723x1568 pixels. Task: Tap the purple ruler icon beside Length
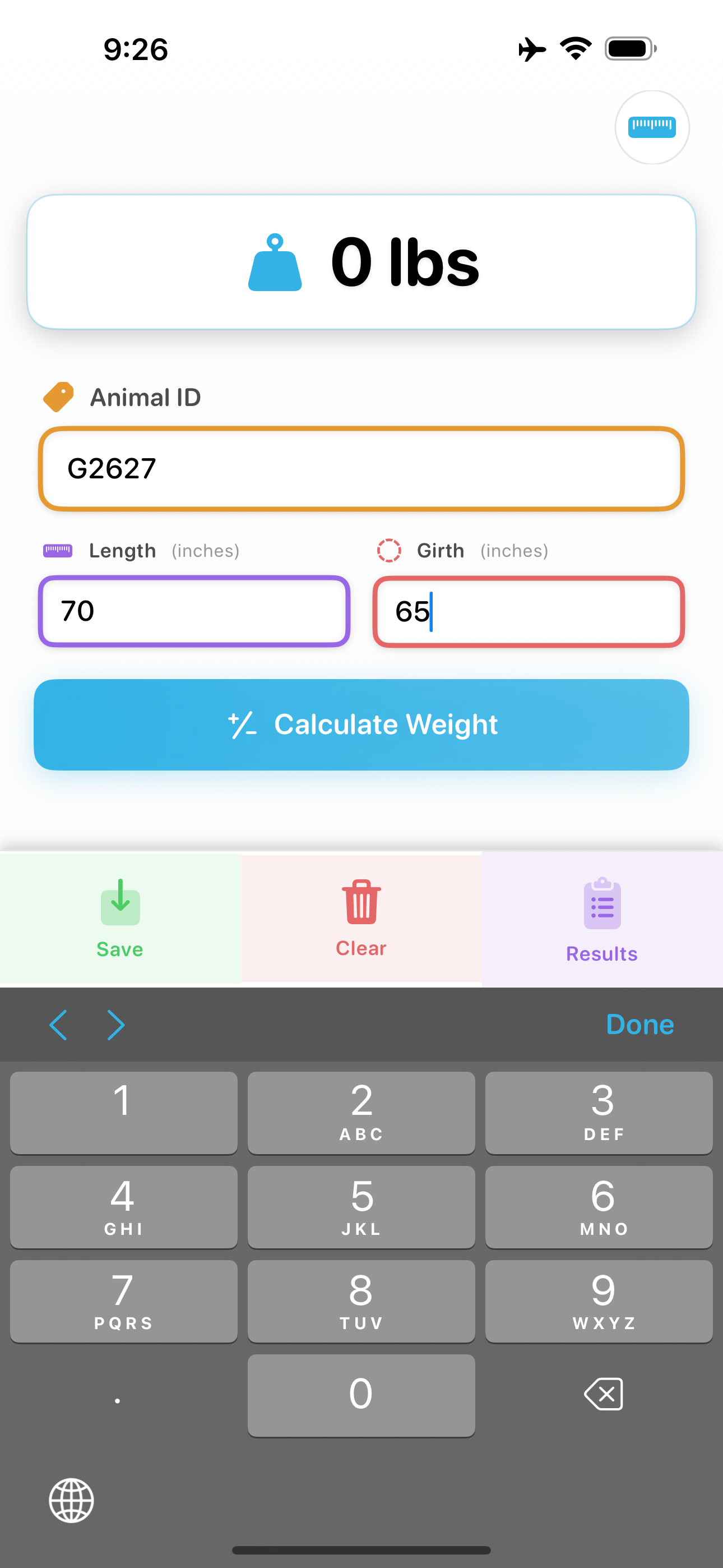point(58,550)
